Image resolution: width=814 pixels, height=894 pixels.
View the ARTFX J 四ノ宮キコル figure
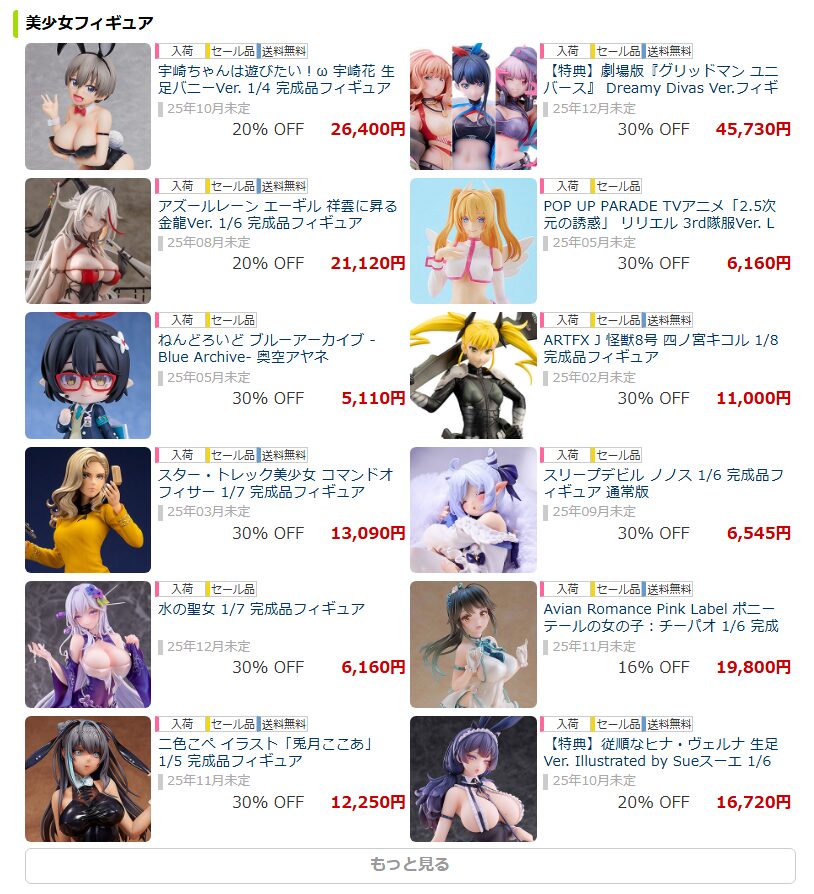[x=660, y=349]
